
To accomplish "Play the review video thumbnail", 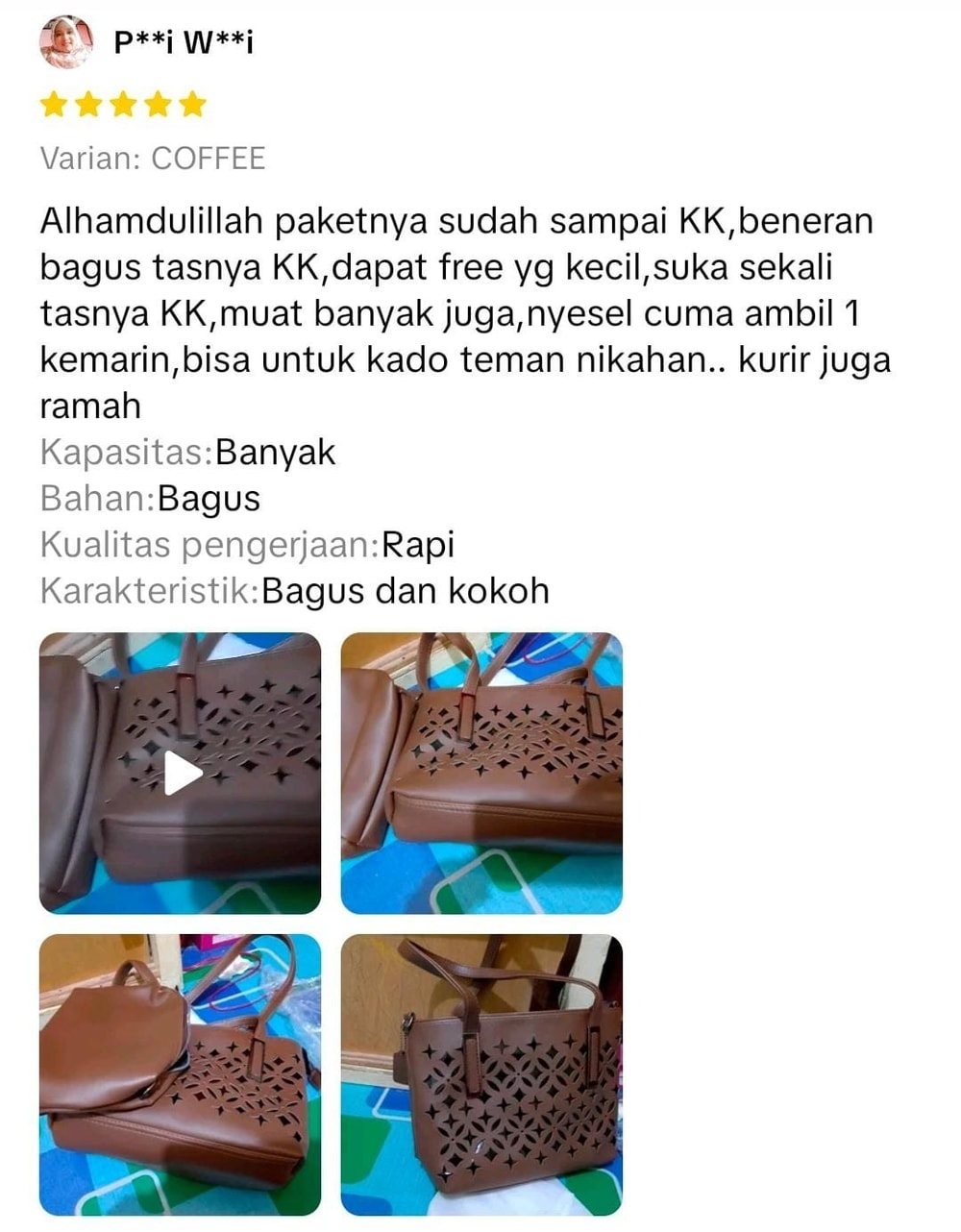I will [181, 773].
